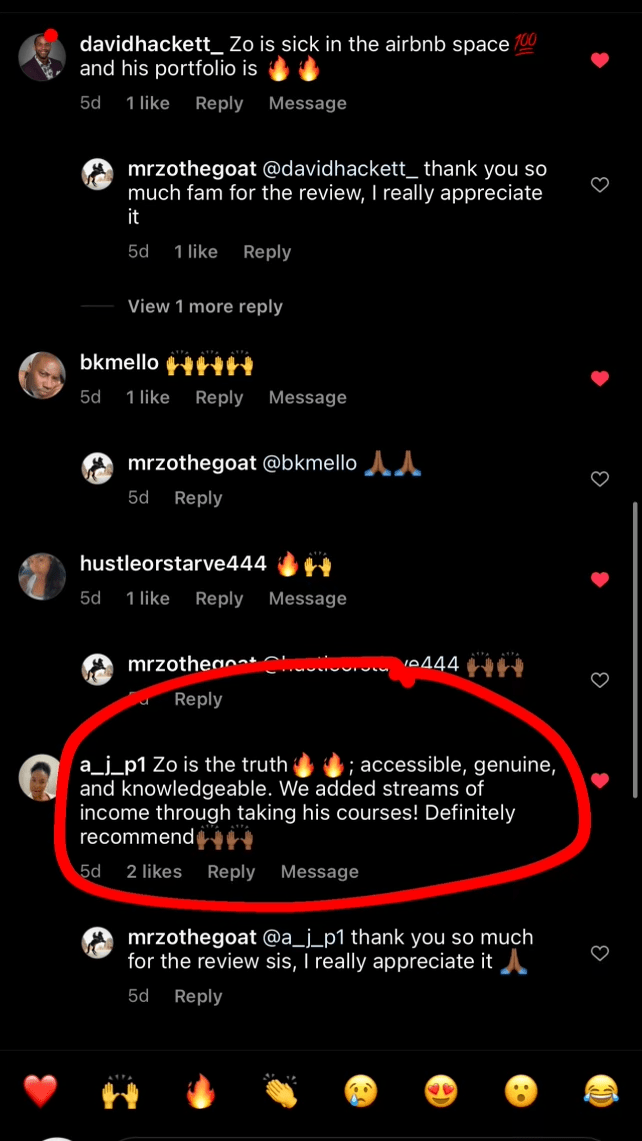Insert the fire emoji reaction

click(x=200, y=1091)
